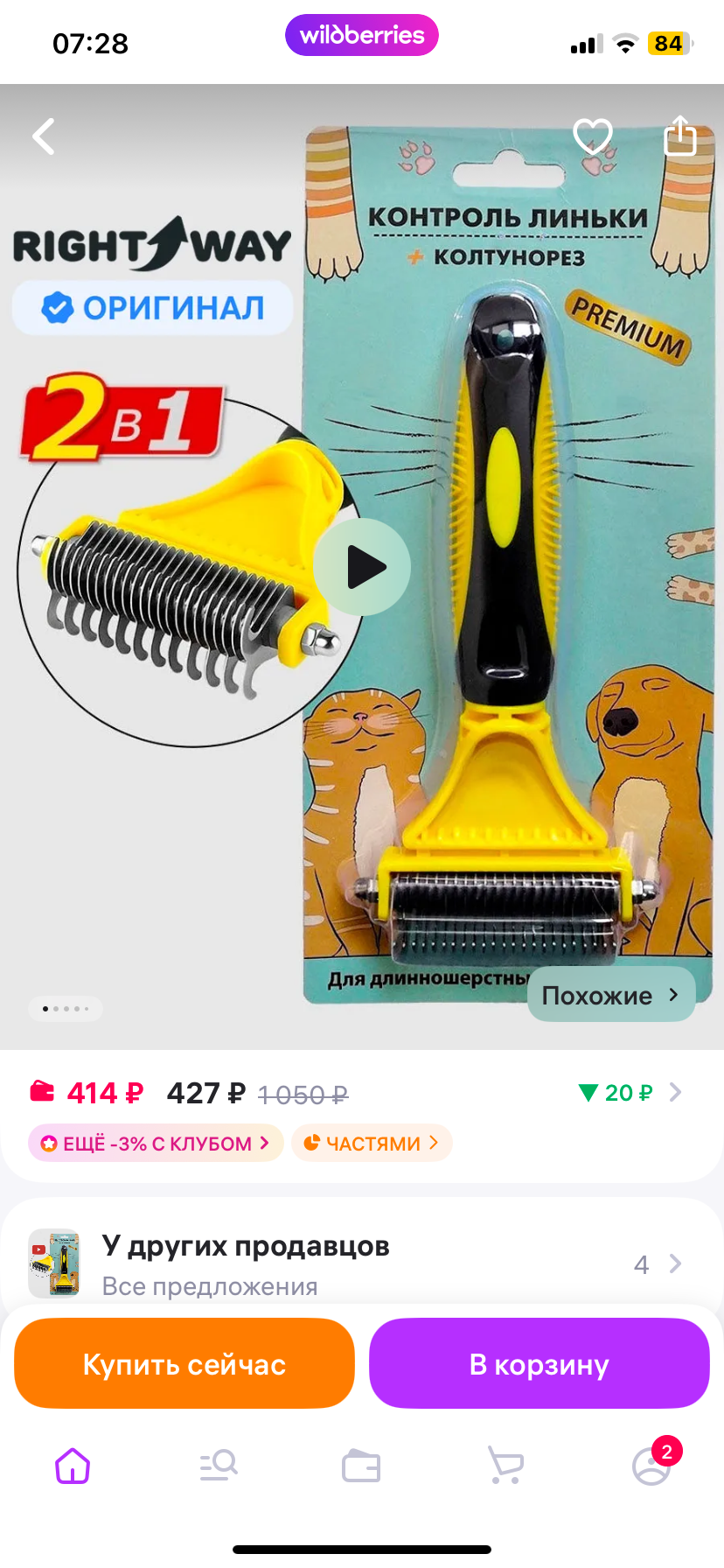
Task: Share this product via the share icon
Action: coord(680,136)
